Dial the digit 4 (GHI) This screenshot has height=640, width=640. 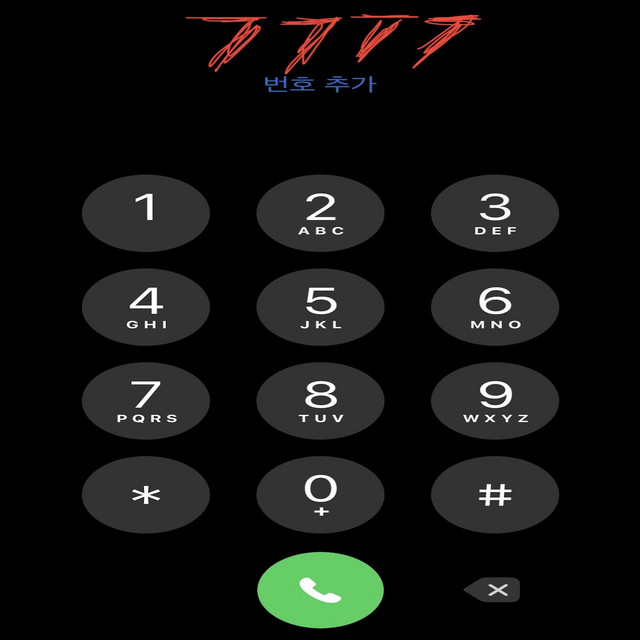pyautogui.click(x=146, y=306)
